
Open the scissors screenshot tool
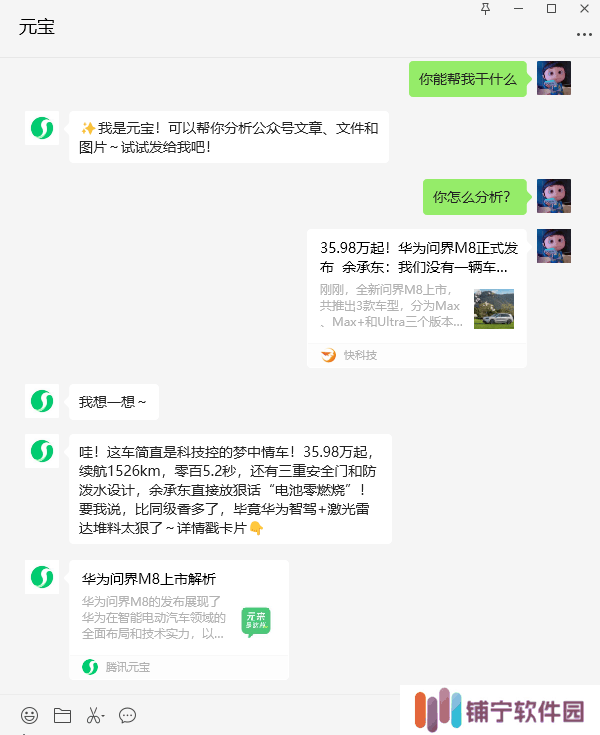coord(94,715)
